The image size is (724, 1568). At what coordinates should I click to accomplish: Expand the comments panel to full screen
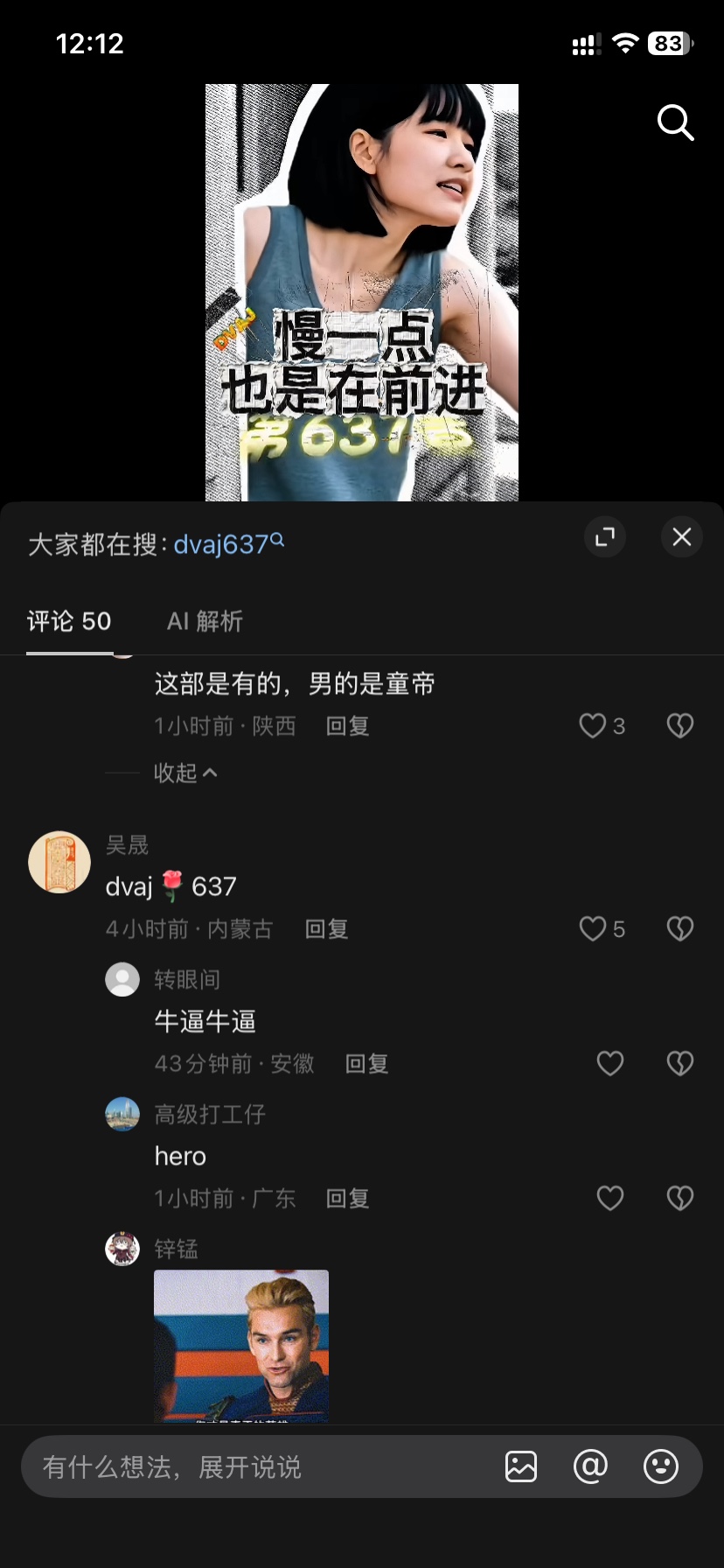coord(605,537)
